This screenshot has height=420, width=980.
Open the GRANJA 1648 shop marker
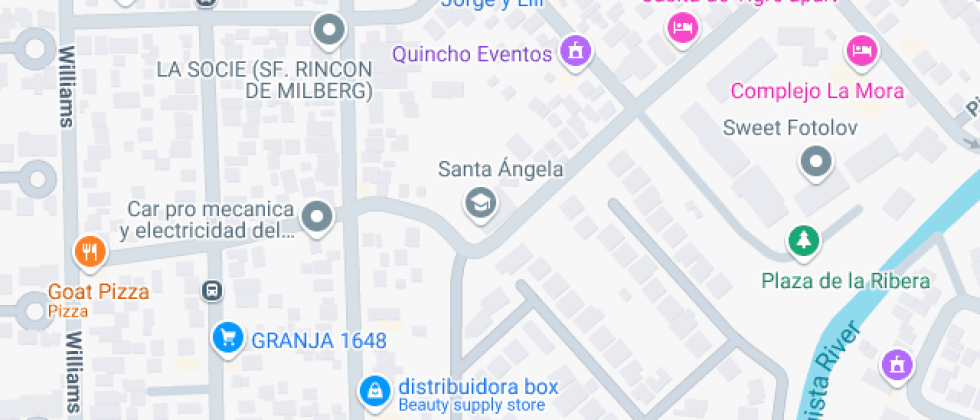(x=229, y=338)
